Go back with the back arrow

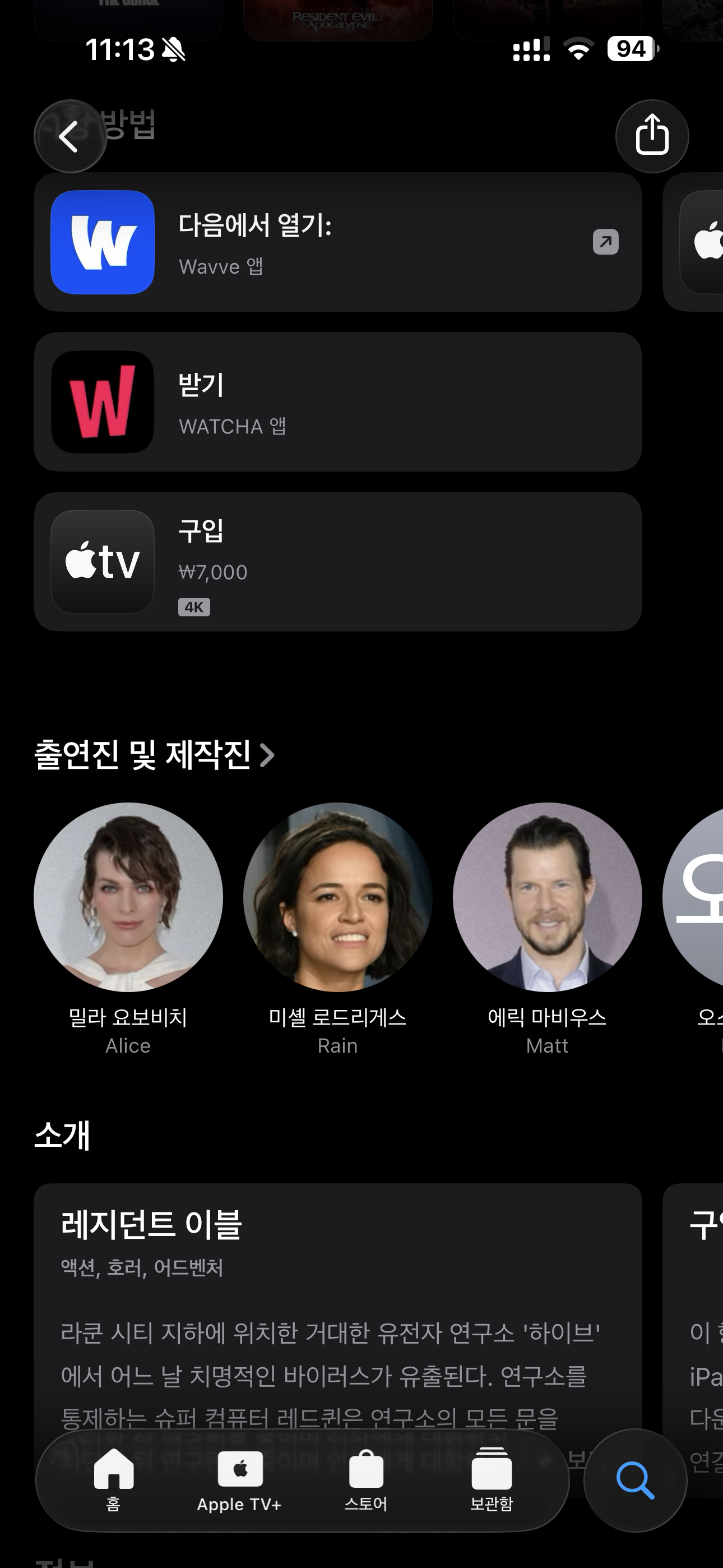70,136
